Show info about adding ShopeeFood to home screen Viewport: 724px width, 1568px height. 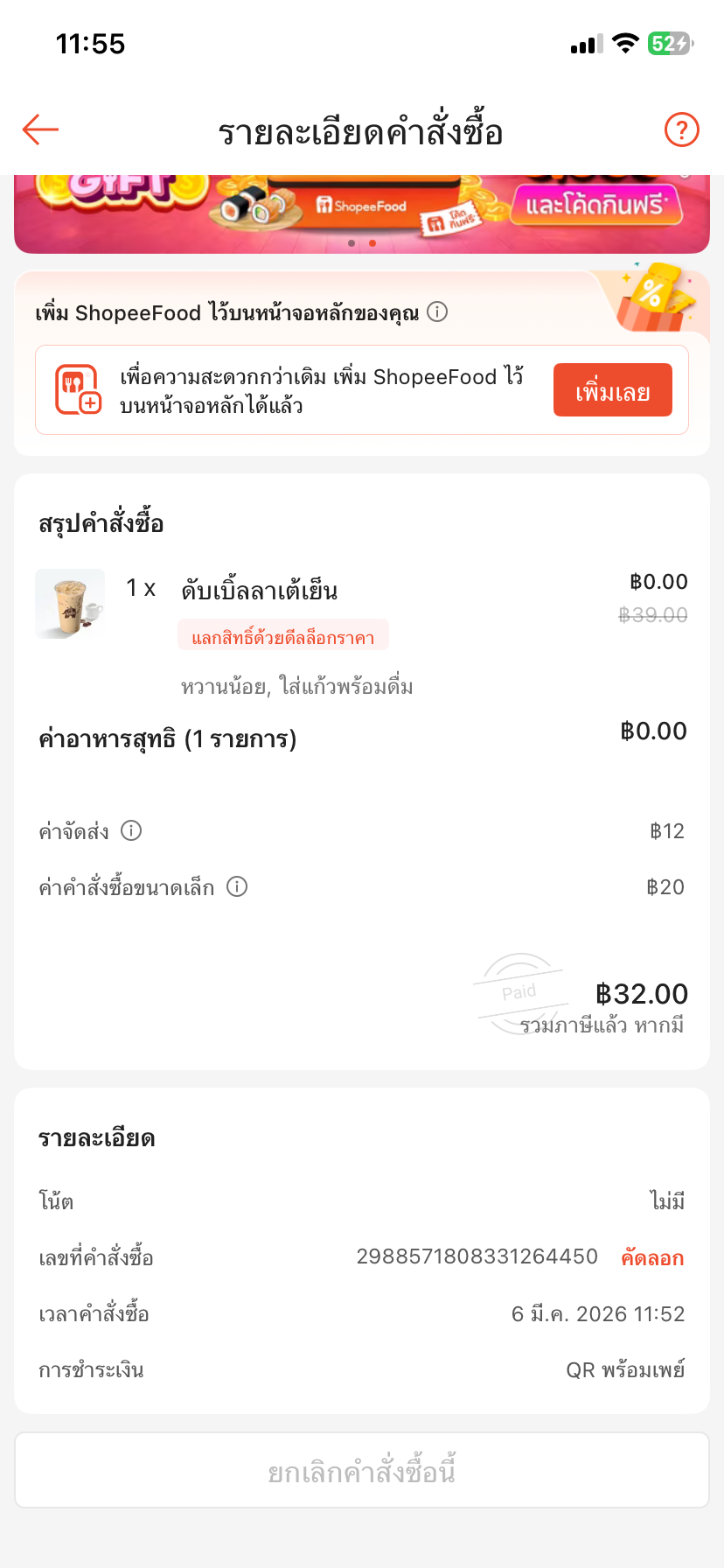point(437,311)
